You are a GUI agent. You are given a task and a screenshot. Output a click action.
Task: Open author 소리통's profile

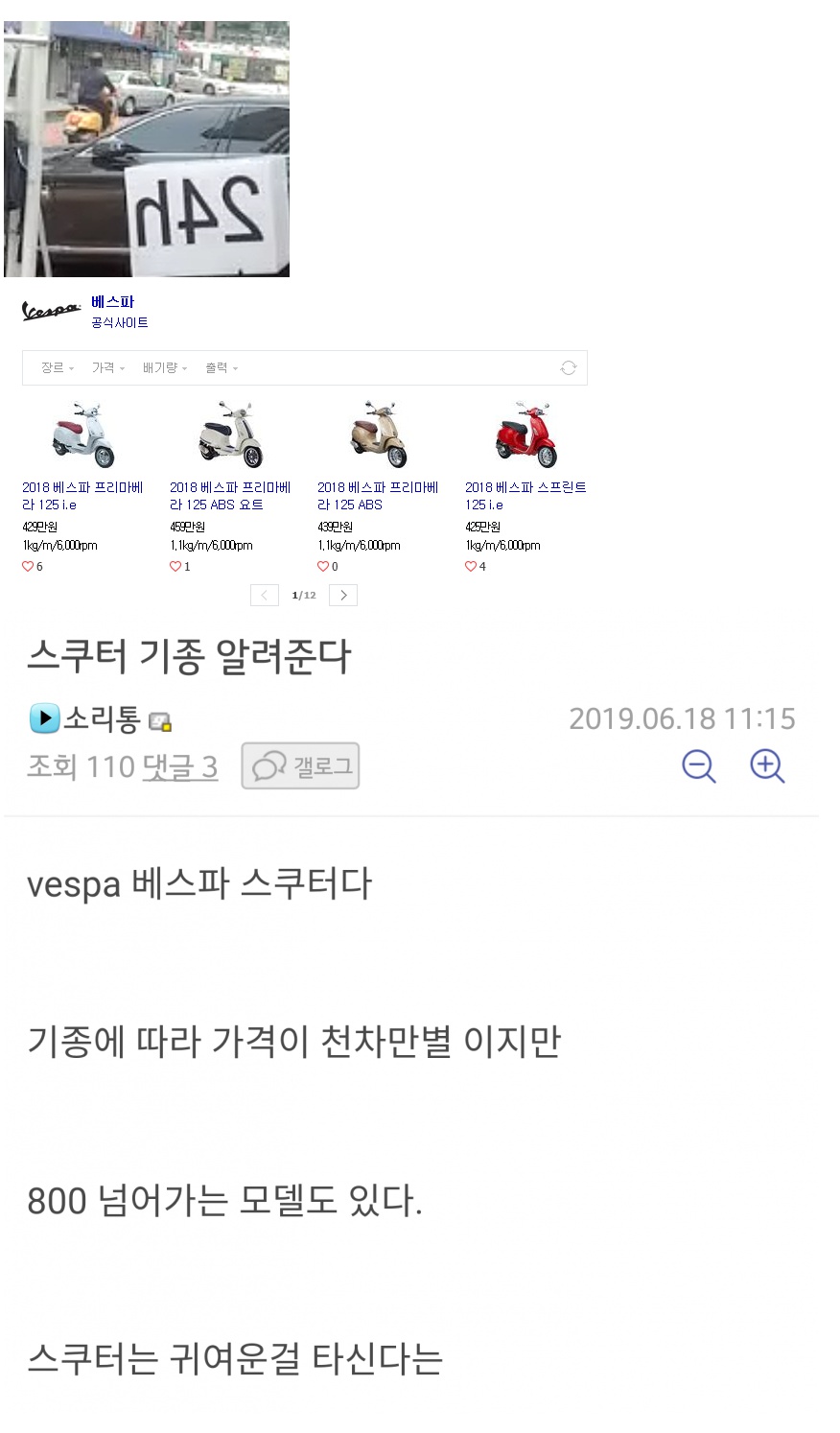coord(102,718)
